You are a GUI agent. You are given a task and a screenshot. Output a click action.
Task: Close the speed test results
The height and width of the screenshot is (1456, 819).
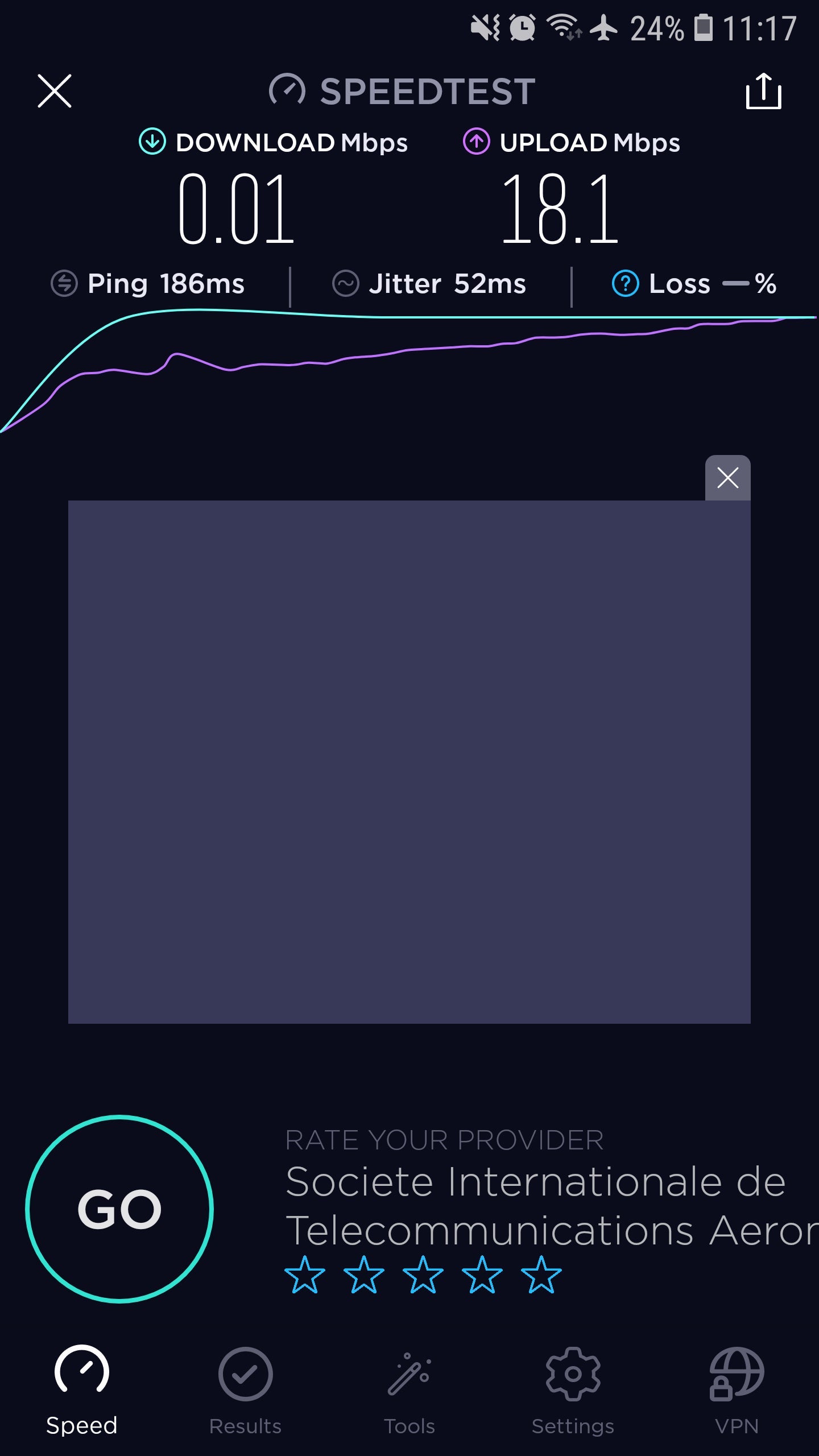55,91
